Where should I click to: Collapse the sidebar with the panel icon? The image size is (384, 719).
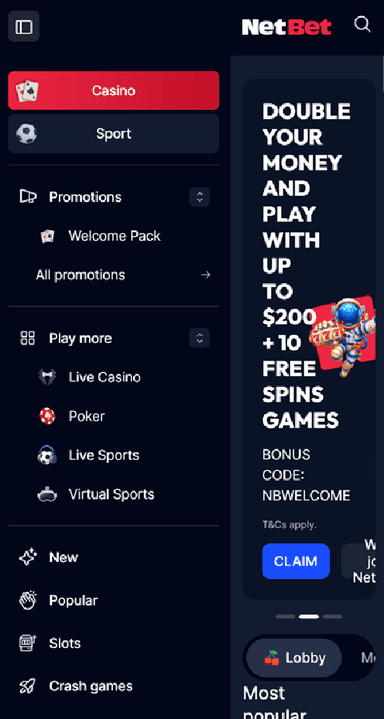[x=24, y=27]
